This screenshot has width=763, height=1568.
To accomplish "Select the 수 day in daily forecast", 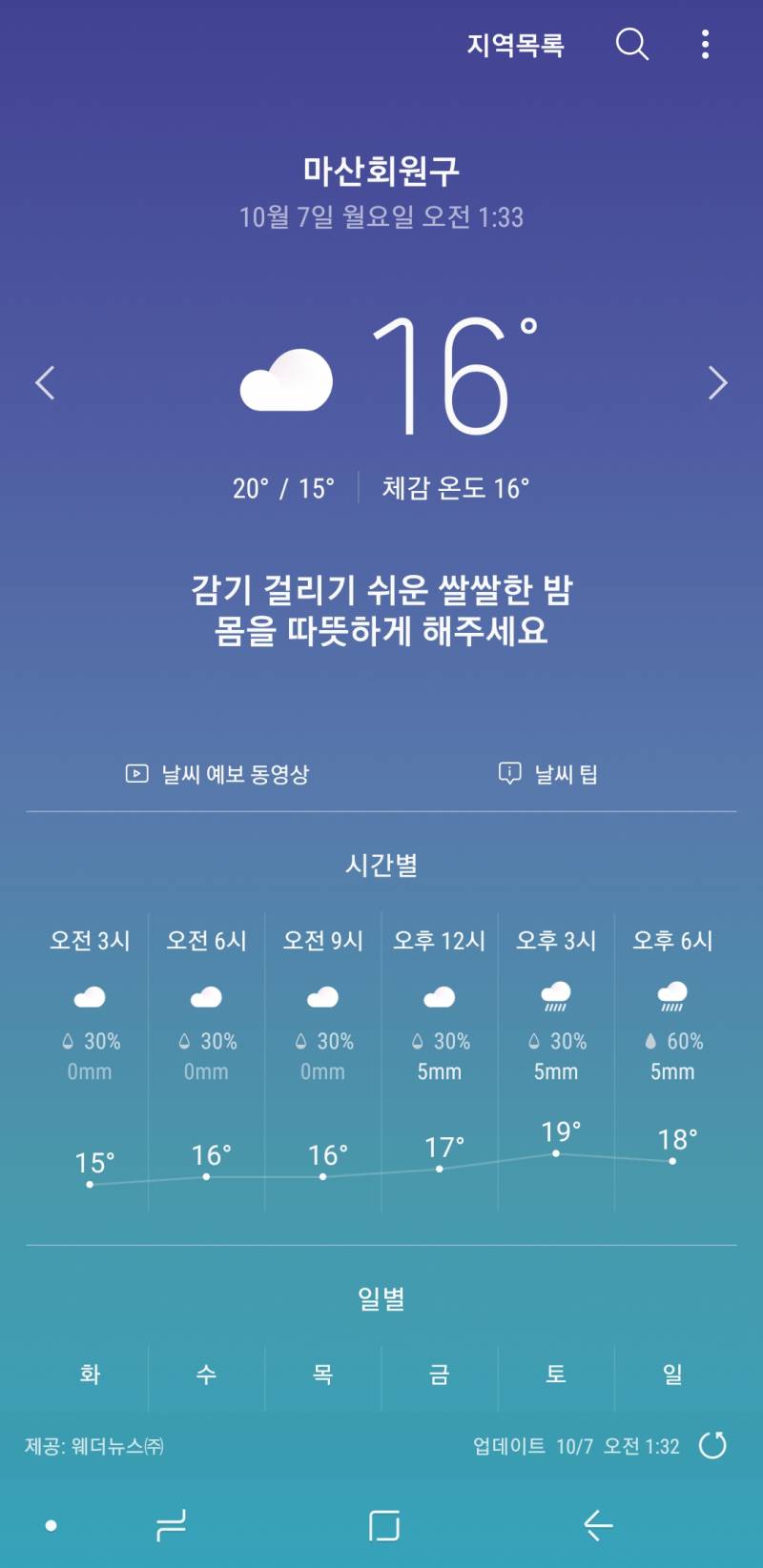I will coord(206,1375).
